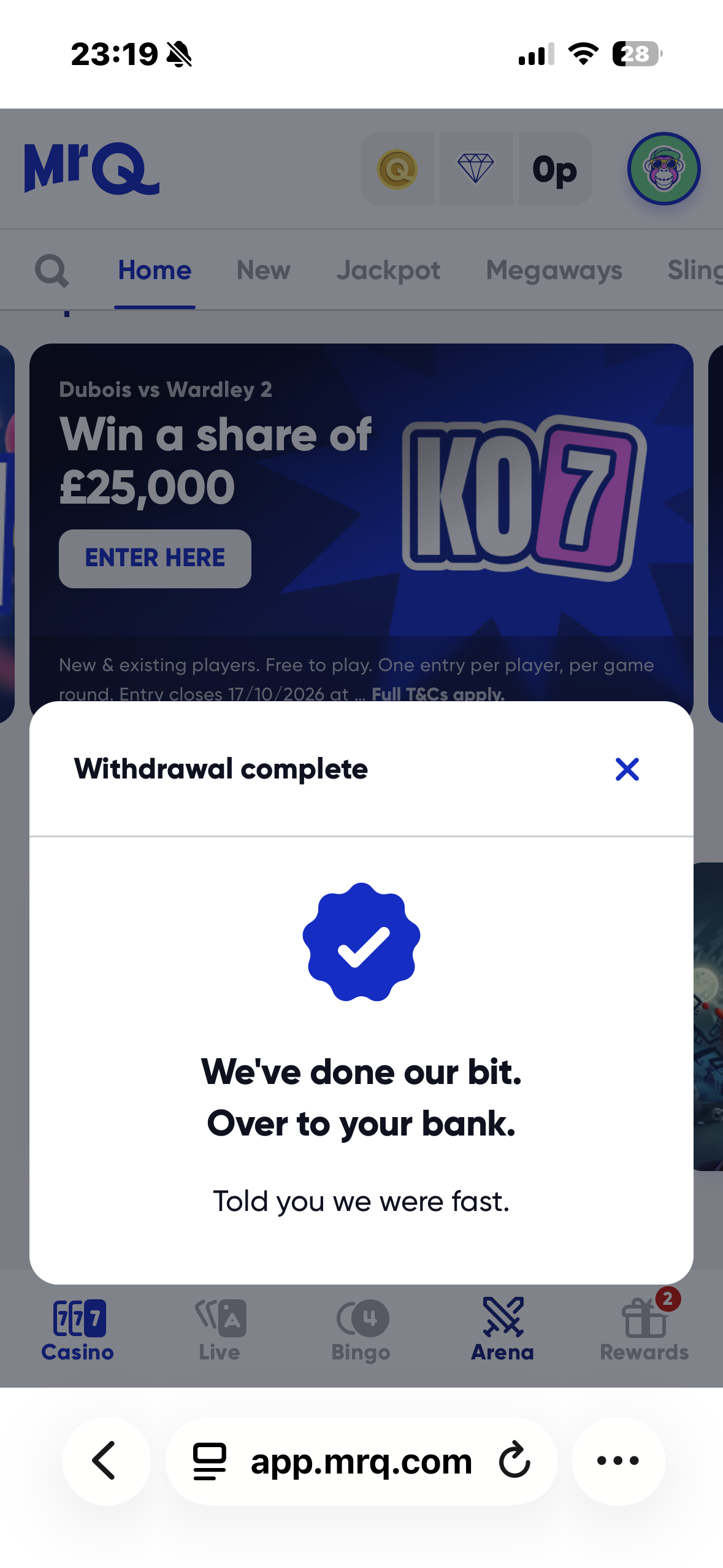The image size is (723, 1568).
Task: Switch to the Arena section
Action: pos(503,1331)
